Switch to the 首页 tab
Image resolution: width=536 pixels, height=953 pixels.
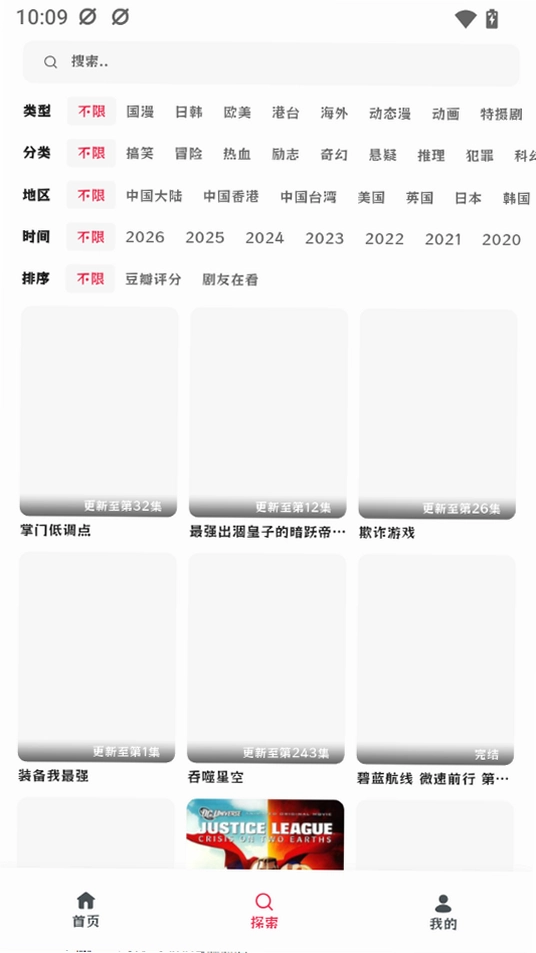click(x=86, y=910)
